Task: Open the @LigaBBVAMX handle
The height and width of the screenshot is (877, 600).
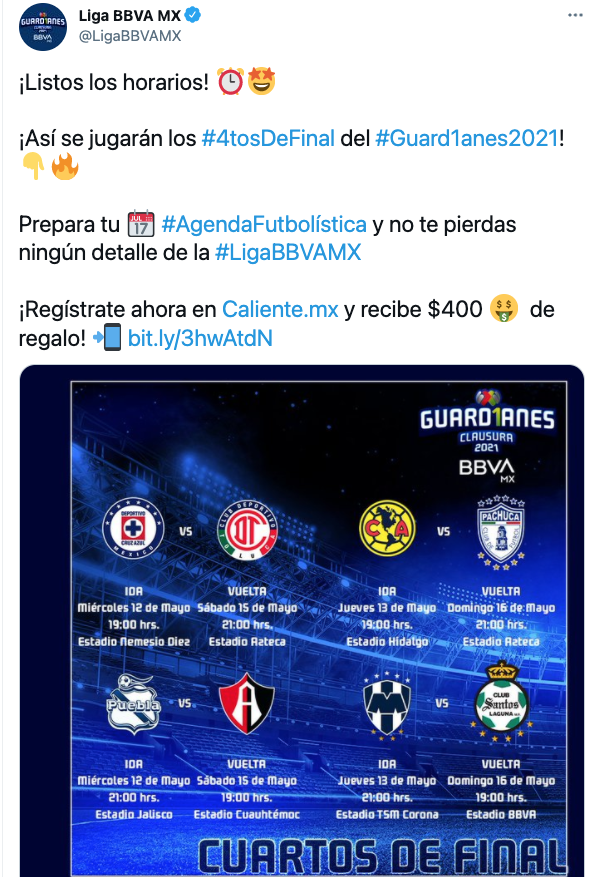Action: pyautogui.click(x=130, y=36)
